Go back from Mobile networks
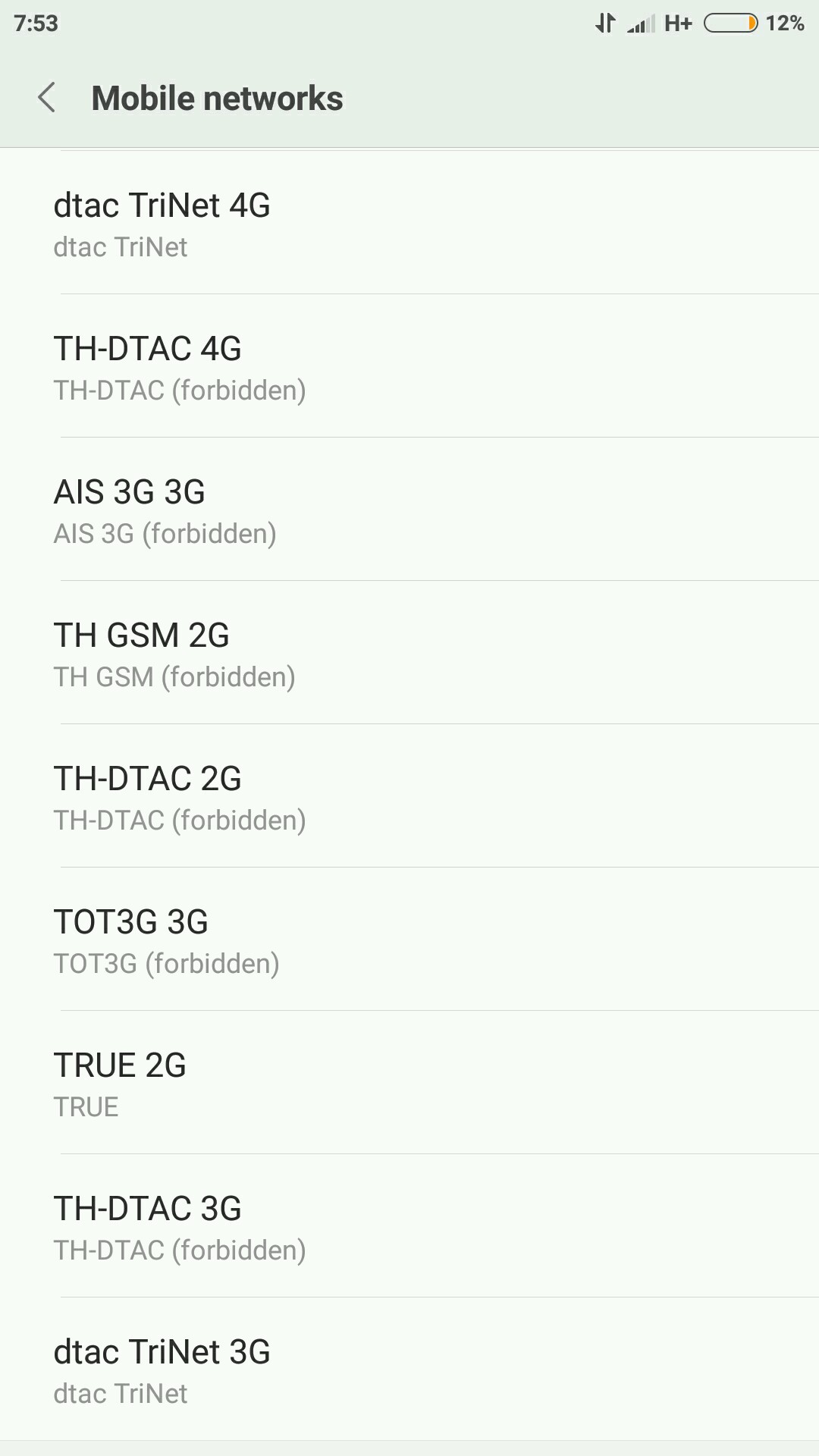Image resolution: width=819 pixels, height=1456 pixels. click(x=47, y=99)
